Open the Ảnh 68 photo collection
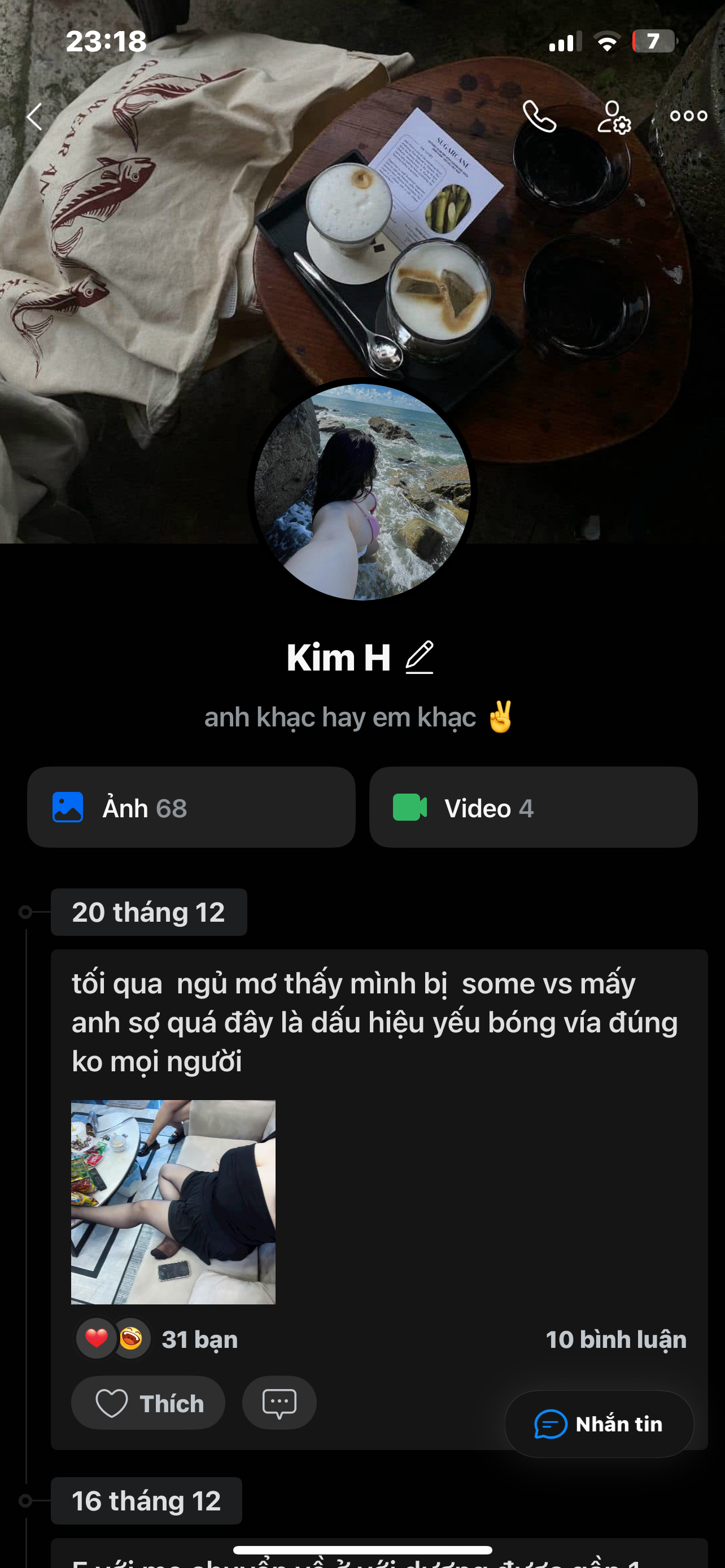 (191, 807)
